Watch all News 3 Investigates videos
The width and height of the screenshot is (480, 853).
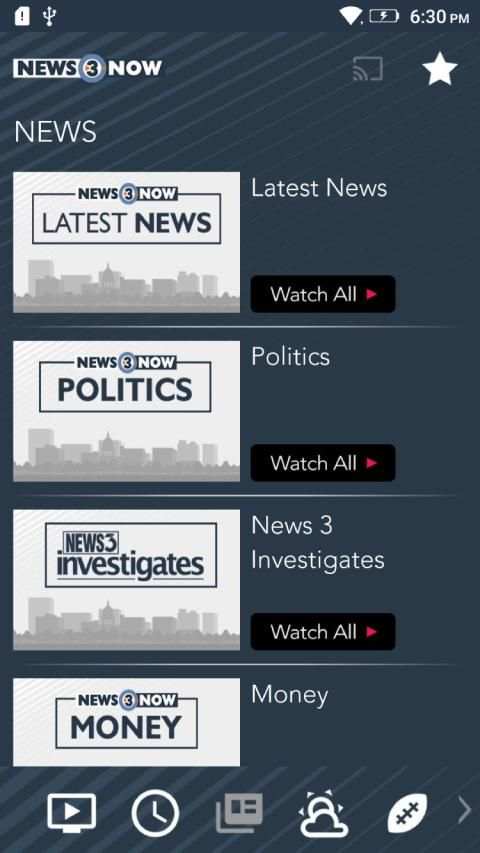tap(323, 632)
